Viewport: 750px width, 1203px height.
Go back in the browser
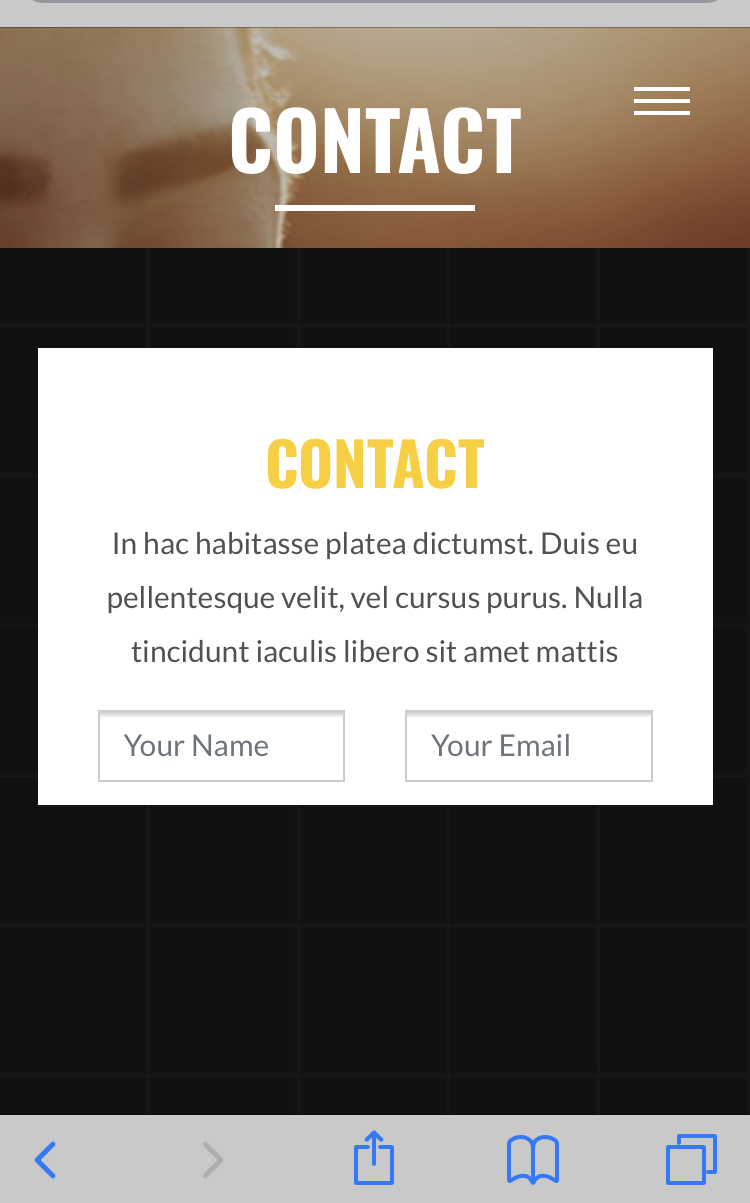45,1160
